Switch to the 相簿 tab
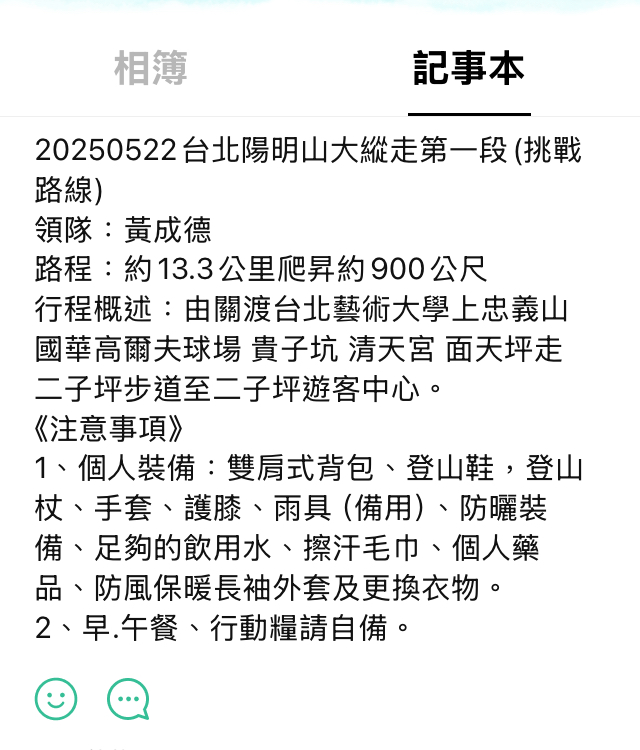This screenshot has width=640, height=750. 150,69
